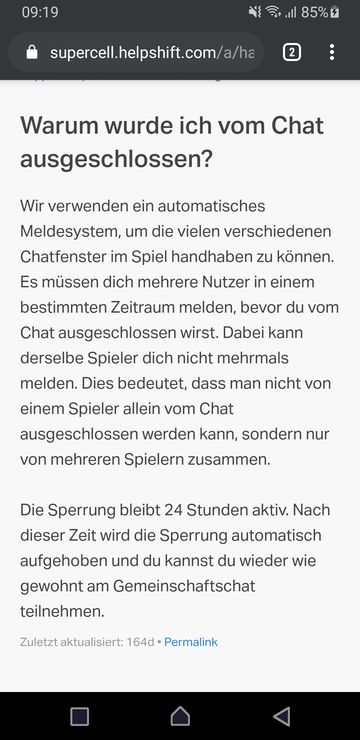View the site security lock info
Screen dimensions: 360x740
32,52
